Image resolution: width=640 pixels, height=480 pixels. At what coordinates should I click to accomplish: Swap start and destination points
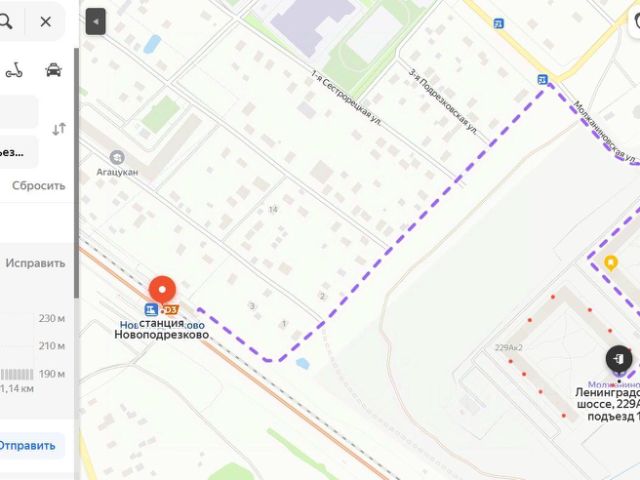pyautogui.click(x=59, y=129)
